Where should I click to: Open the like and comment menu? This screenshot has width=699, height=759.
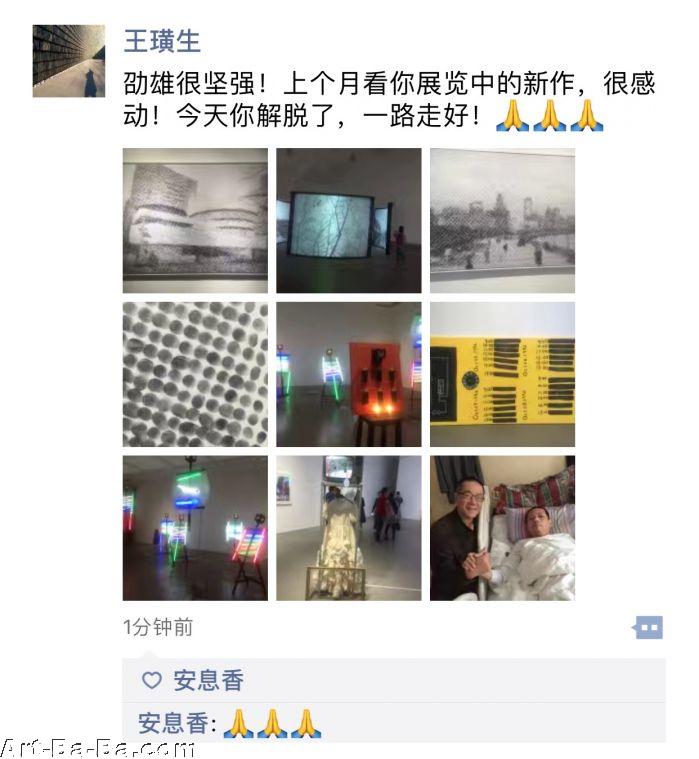tap(648, 628)
